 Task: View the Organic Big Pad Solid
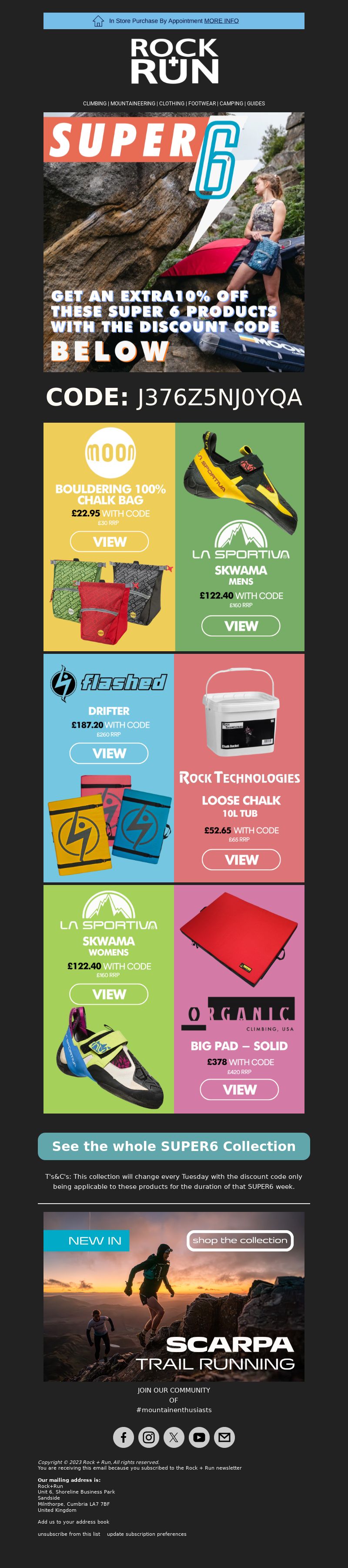pyautogui.click(x=240, y=1089)
